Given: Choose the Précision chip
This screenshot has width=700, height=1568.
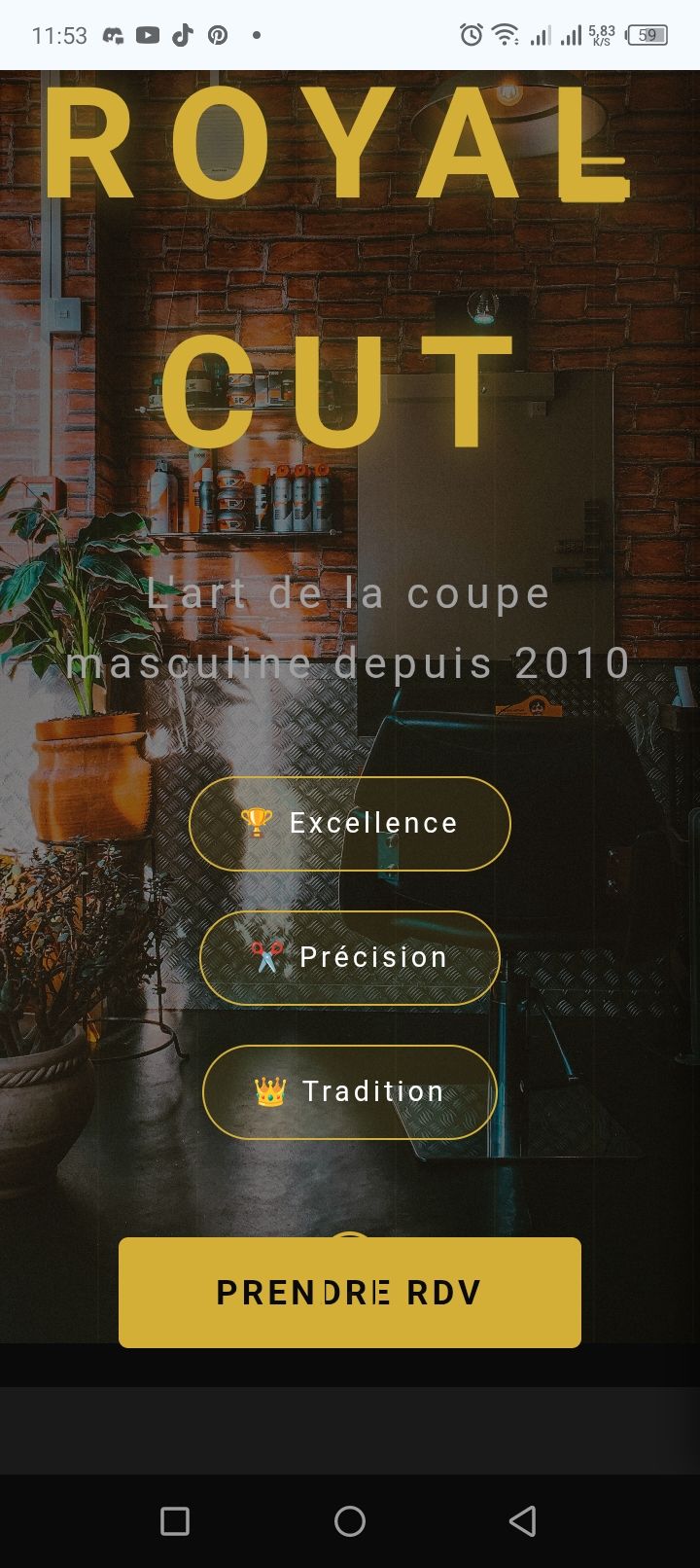Looking at the screenshot, I should point(350,958).
